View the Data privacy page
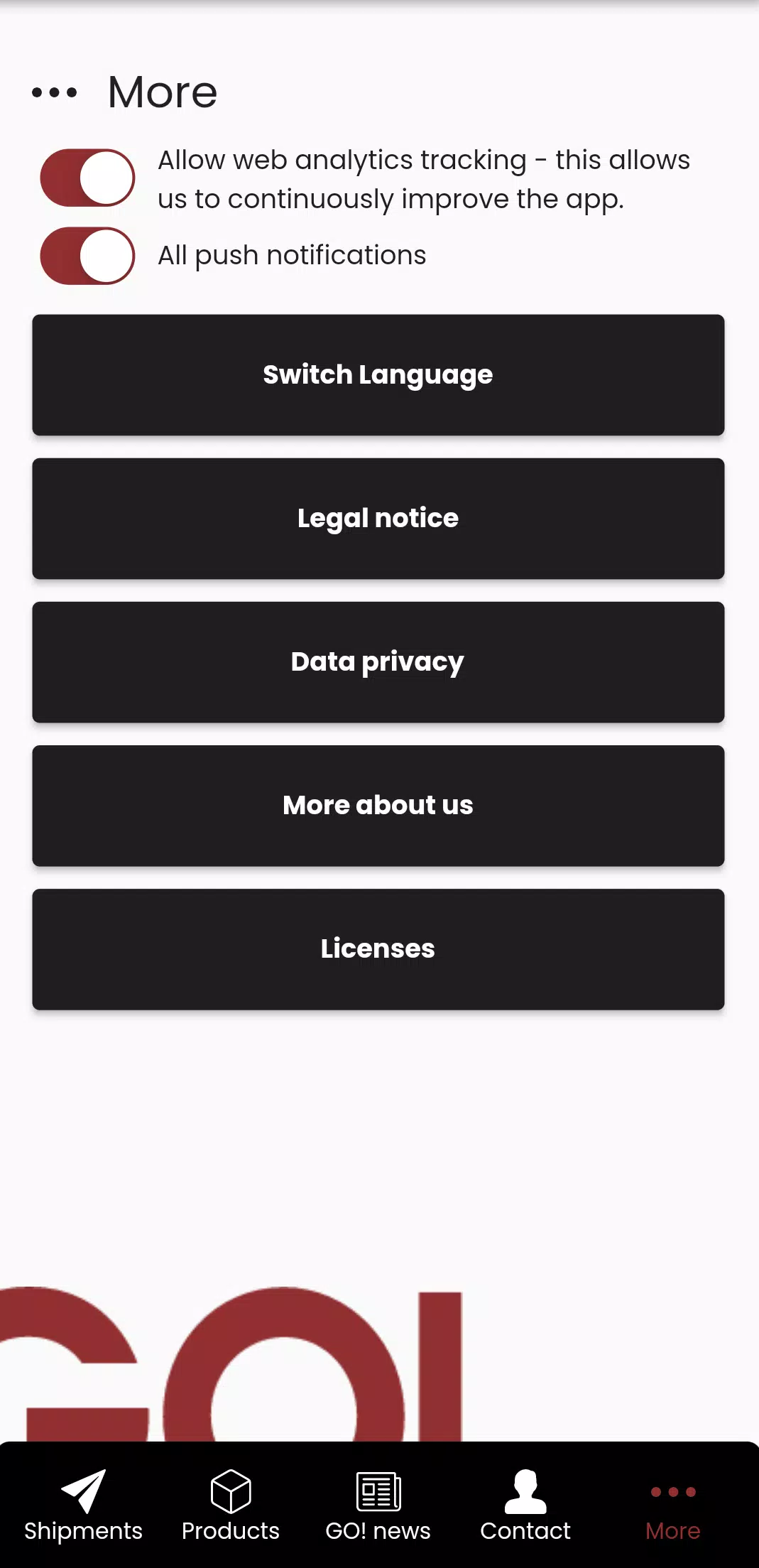 [378, 662]
